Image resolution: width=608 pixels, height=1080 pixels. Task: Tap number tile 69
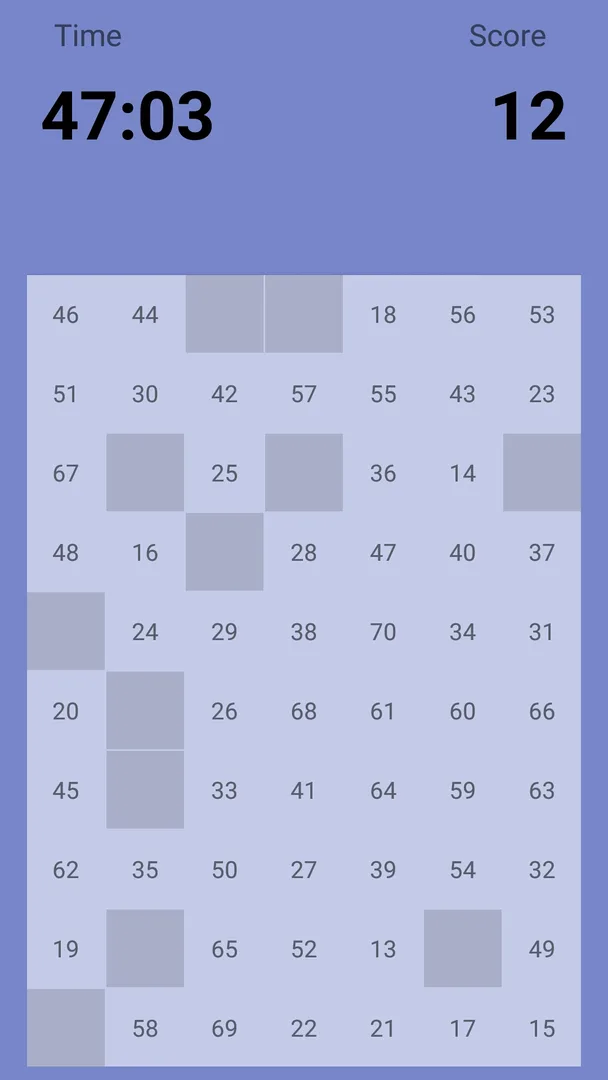point(224,1028)
